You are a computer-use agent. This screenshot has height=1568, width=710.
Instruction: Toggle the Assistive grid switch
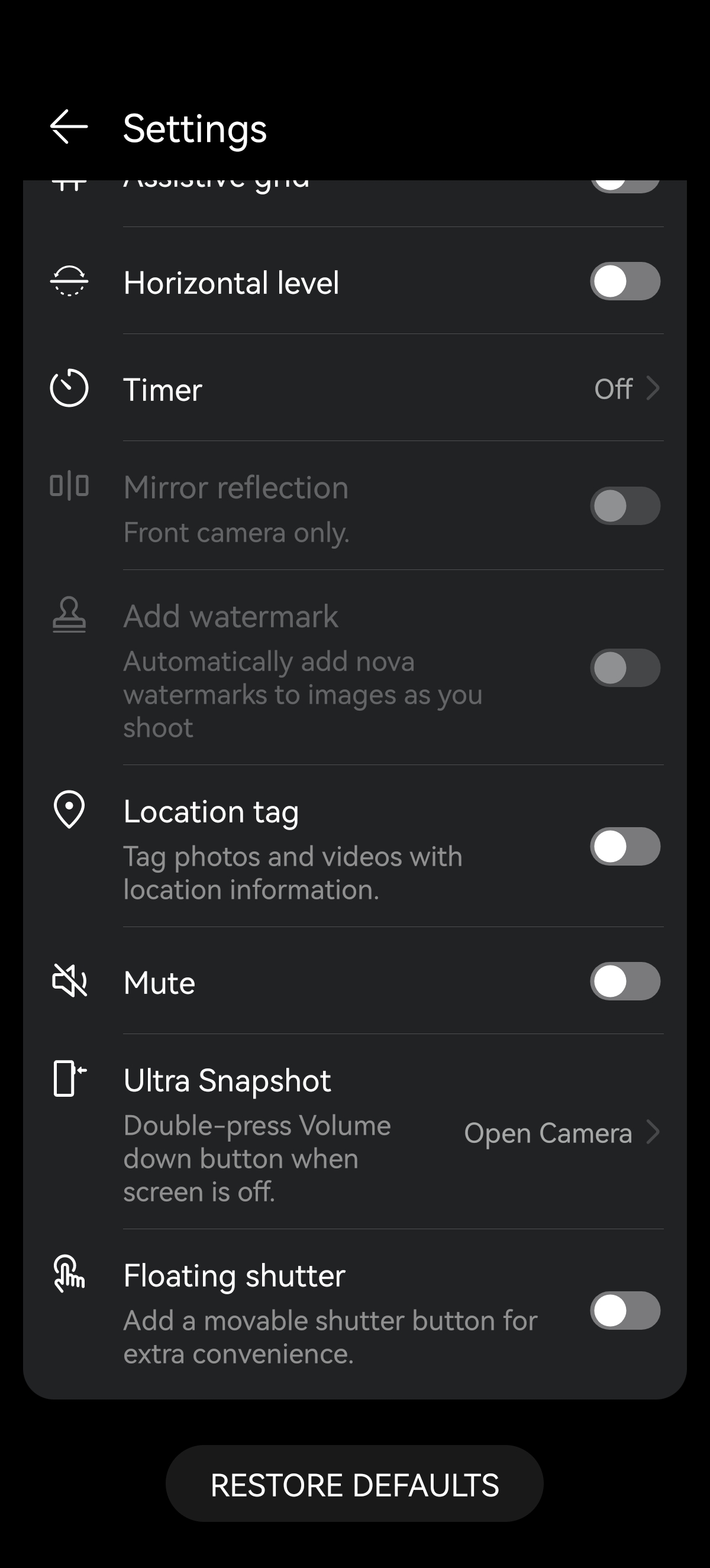coord(625,185)
